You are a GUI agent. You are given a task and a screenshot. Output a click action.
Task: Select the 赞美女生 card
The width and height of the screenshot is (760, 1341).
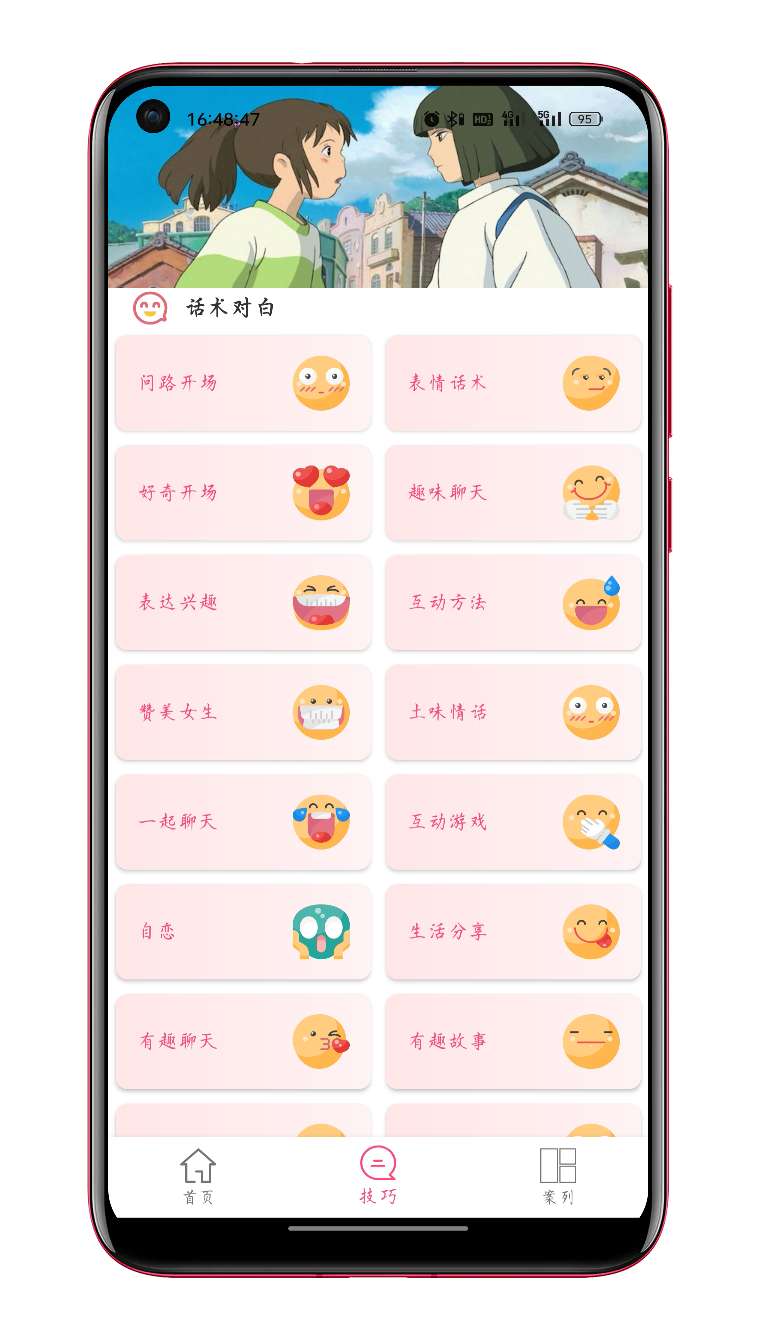click(x=243, y=713)
